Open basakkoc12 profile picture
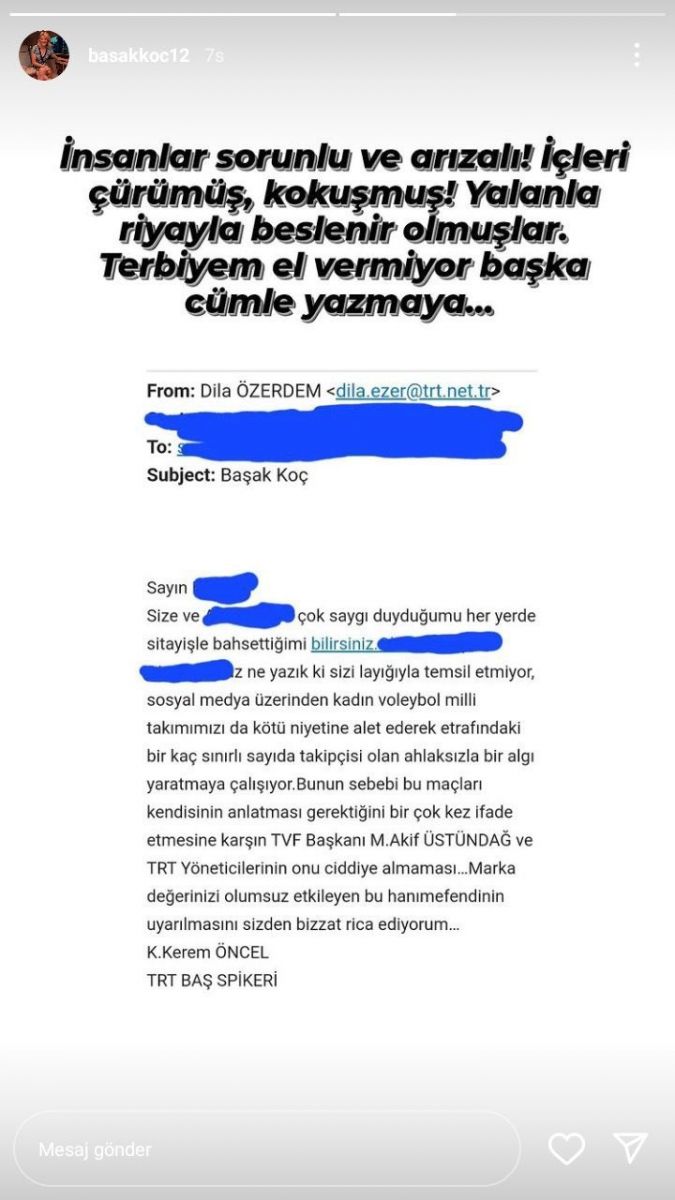Viewport: 675px width, 1200px height. click(x=44, y=55)
